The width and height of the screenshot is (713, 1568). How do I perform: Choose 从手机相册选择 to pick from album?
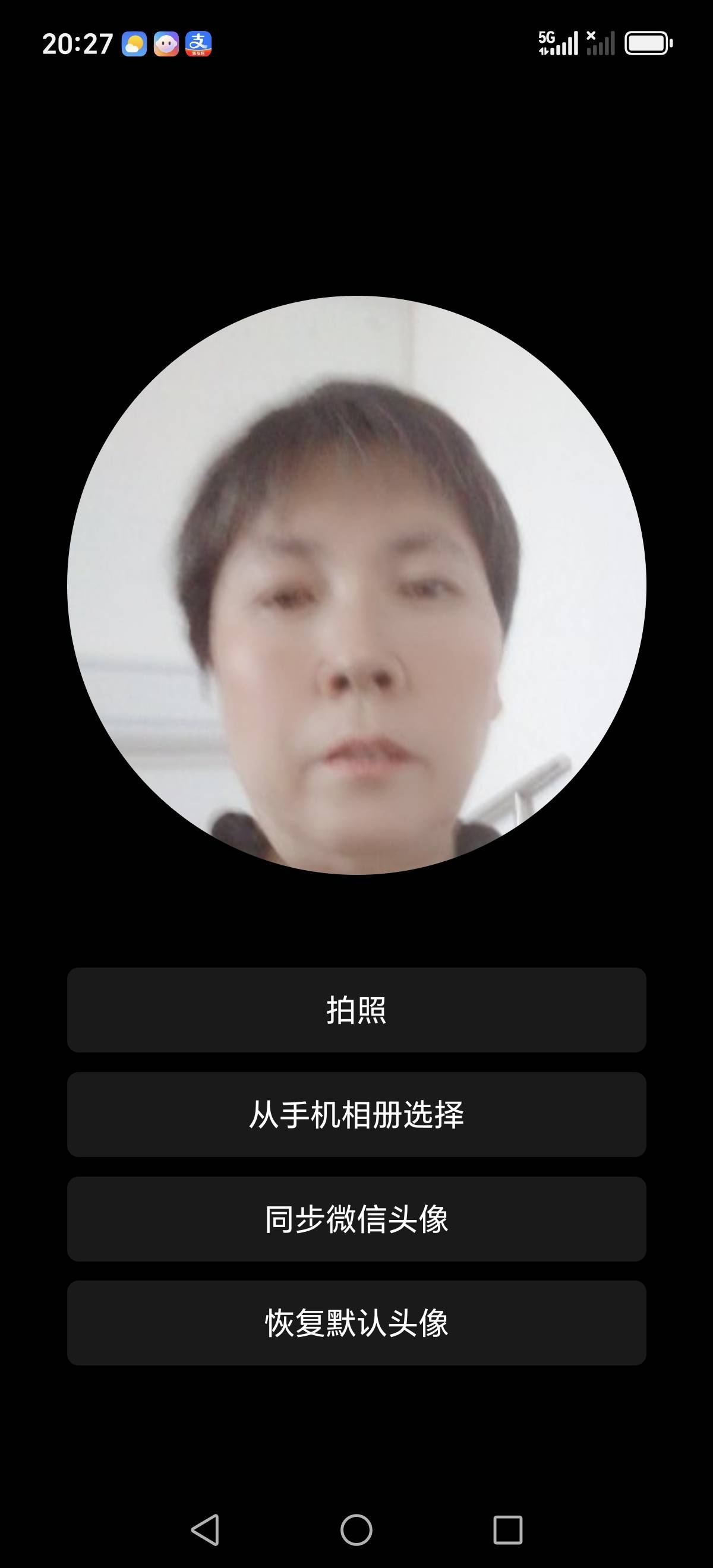pyautogui.click(x=356, y=1114)
